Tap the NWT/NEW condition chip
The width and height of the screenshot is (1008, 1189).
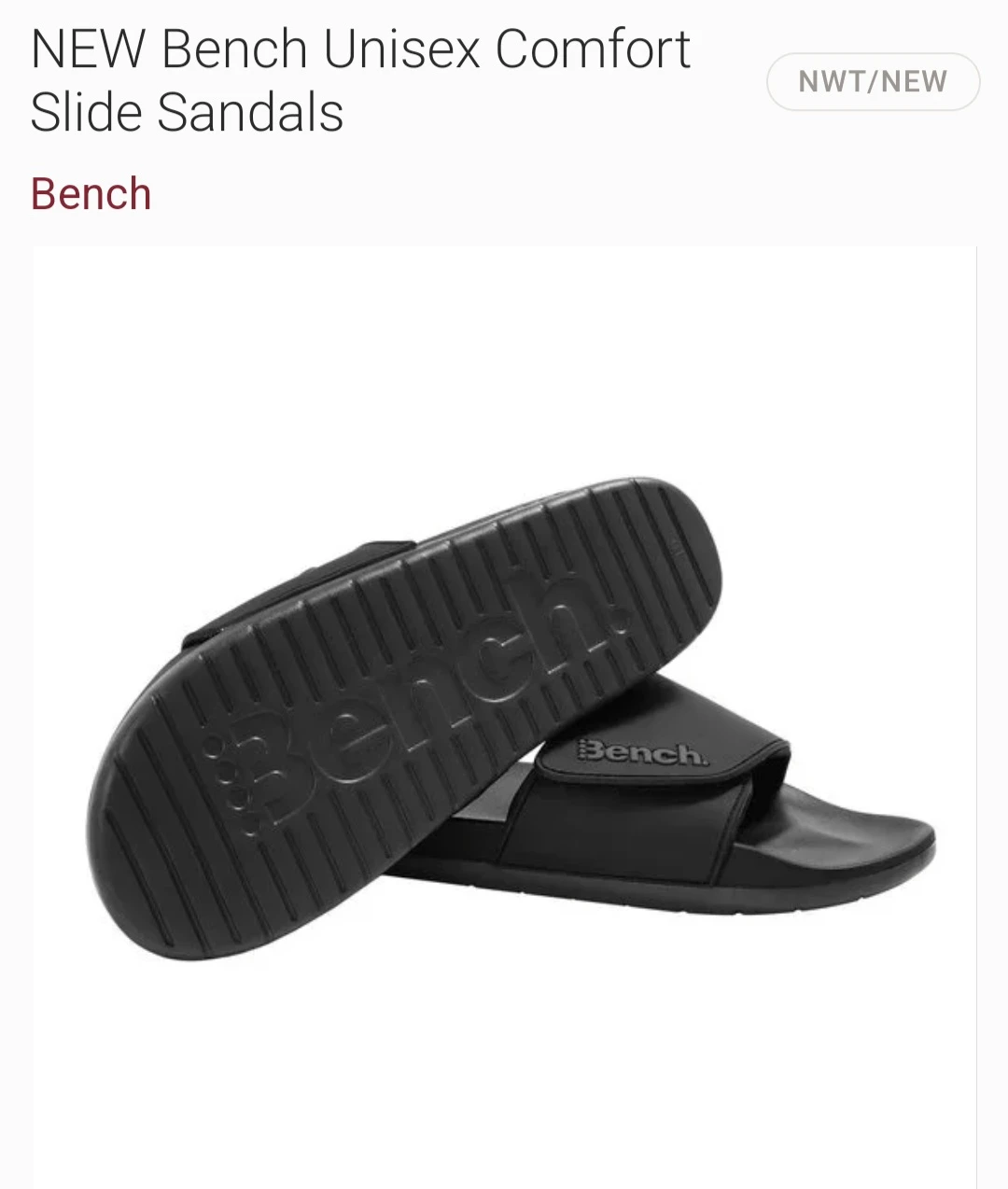(x=873, y=82)
